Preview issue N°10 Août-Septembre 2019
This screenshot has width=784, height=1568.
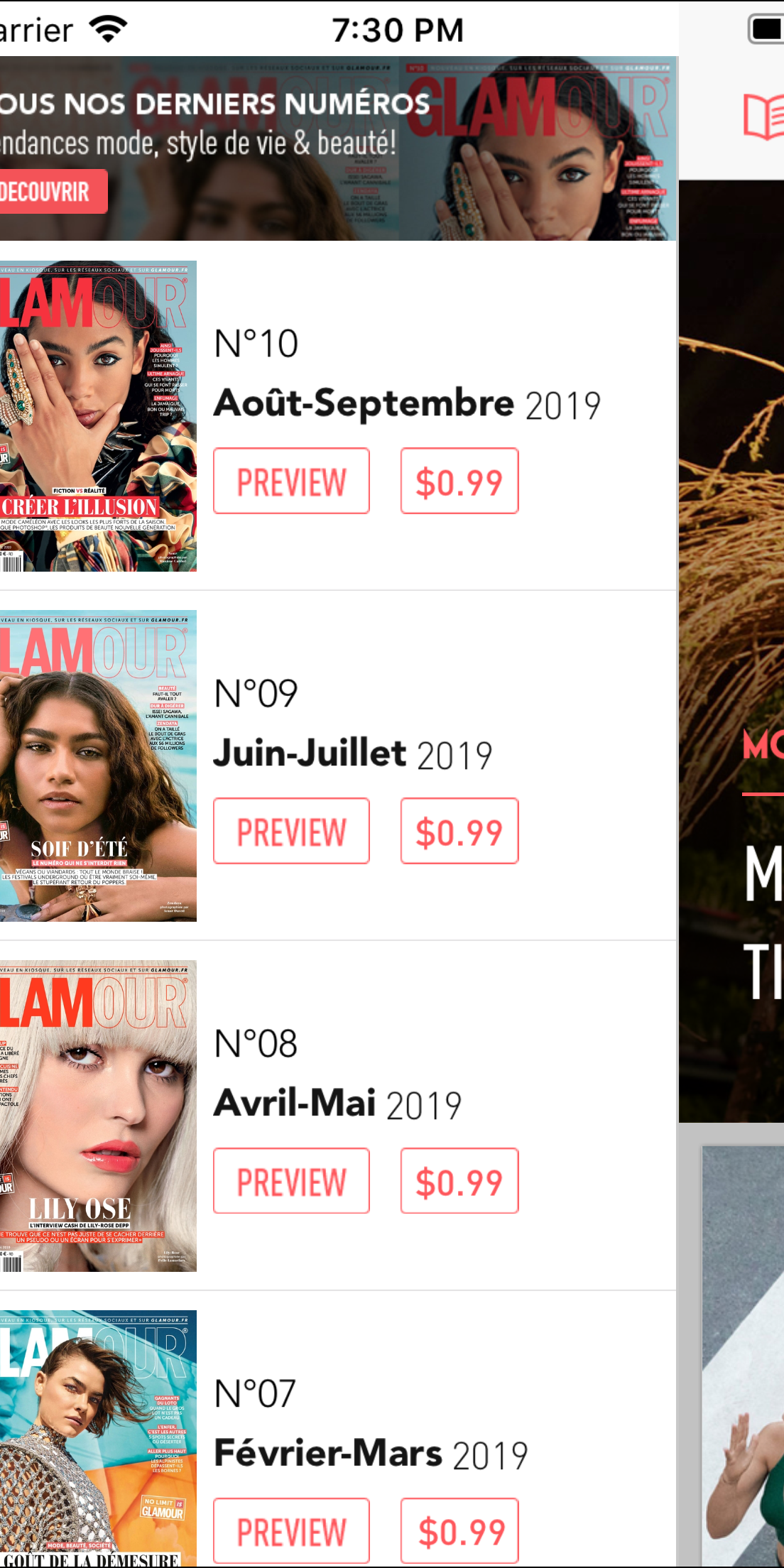coord(291,481)
